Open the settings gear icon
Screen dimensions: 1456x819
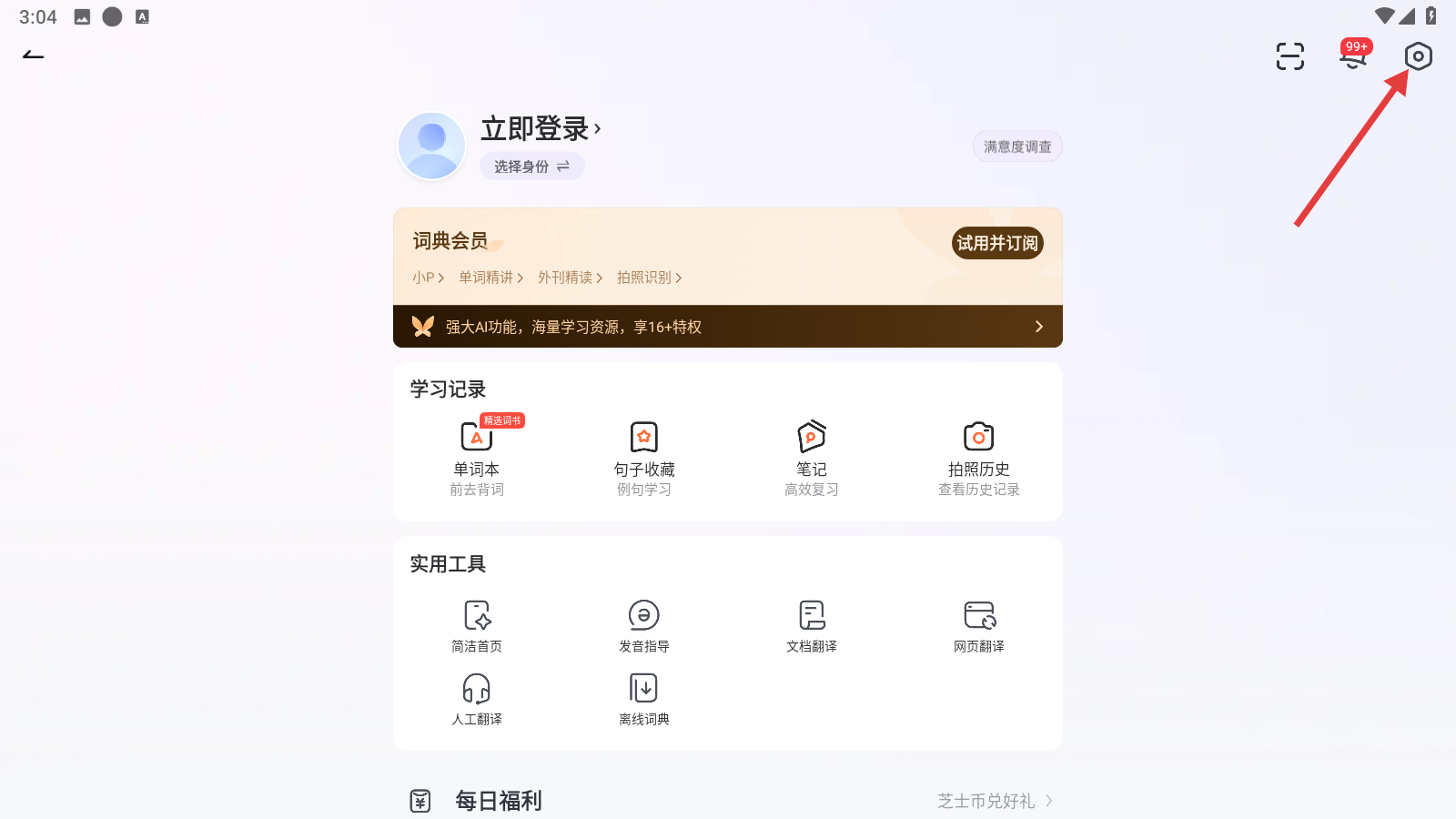(1418, 56)
